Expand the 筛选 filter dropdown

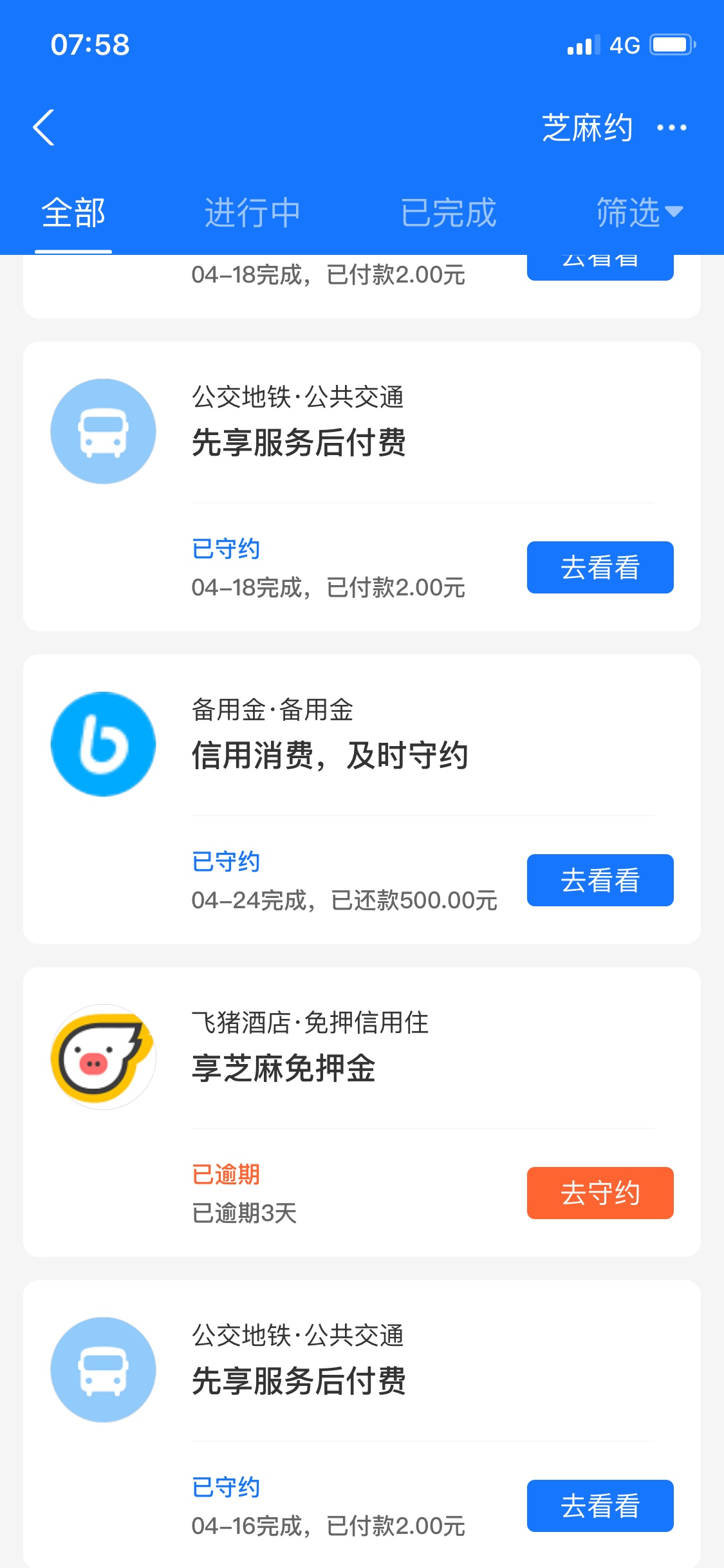(x=640, y=213)
